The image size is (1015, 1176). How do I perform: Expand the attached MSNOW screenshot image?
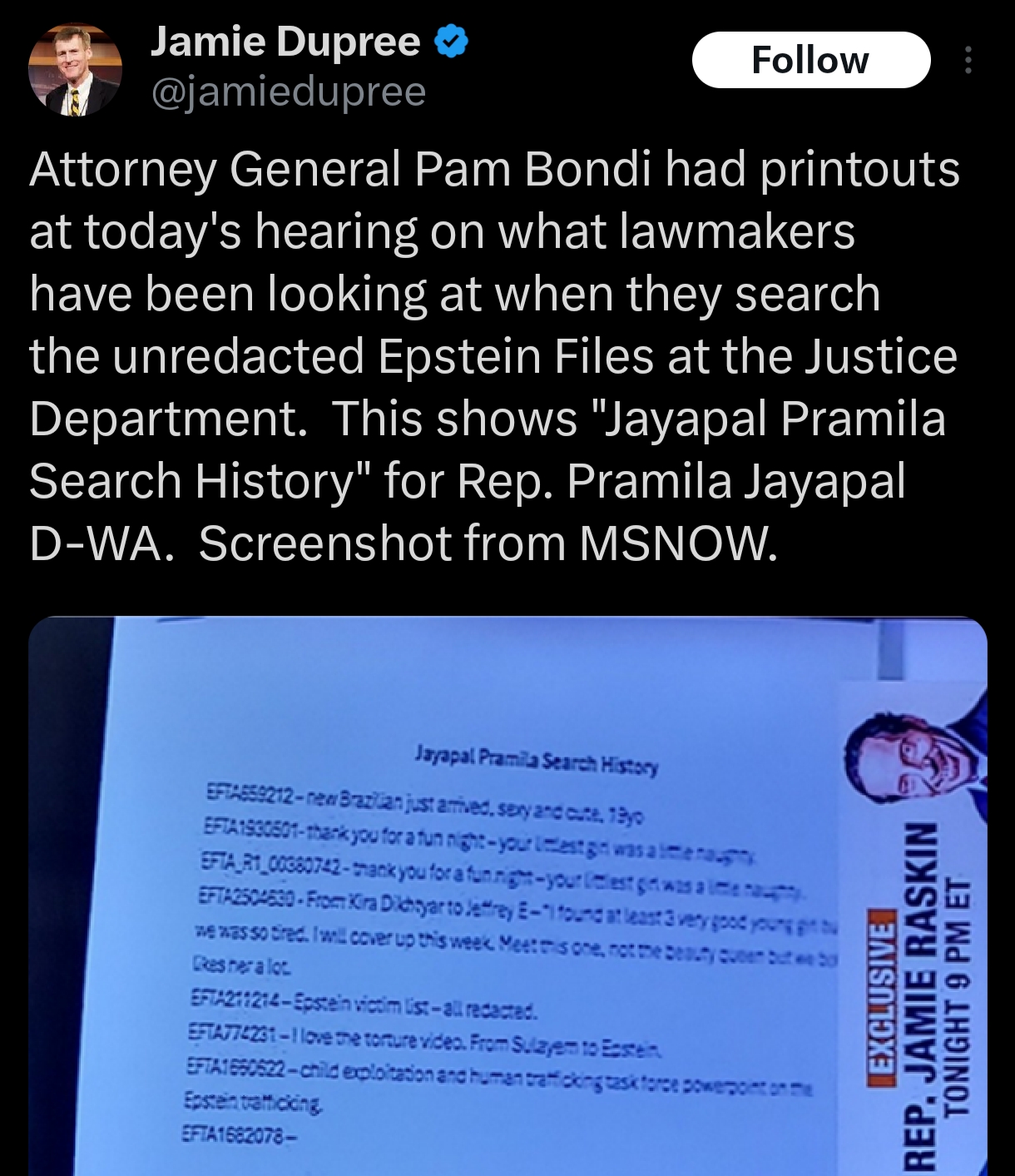507,896
